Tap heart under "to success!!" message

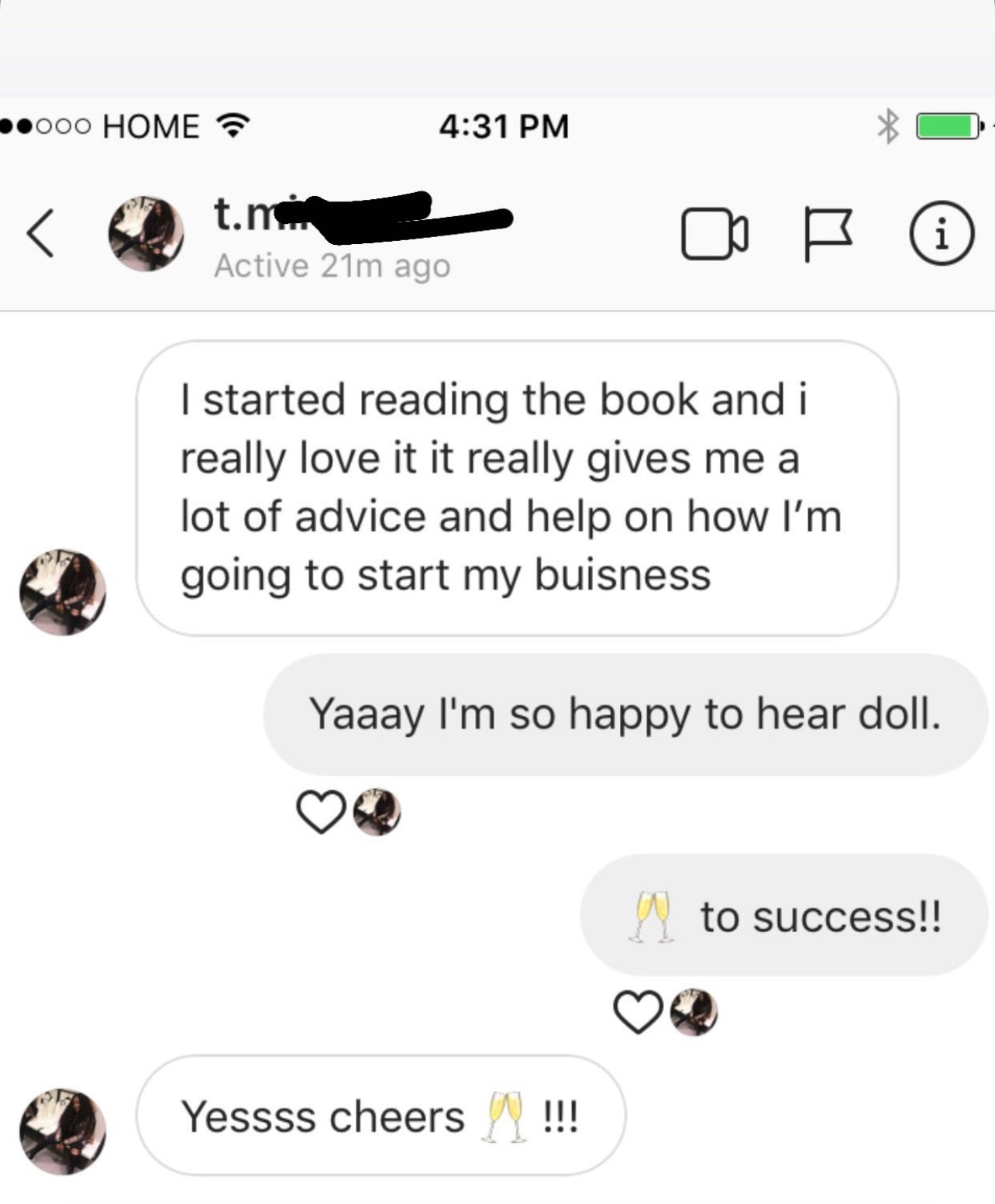pos(638,1012)
